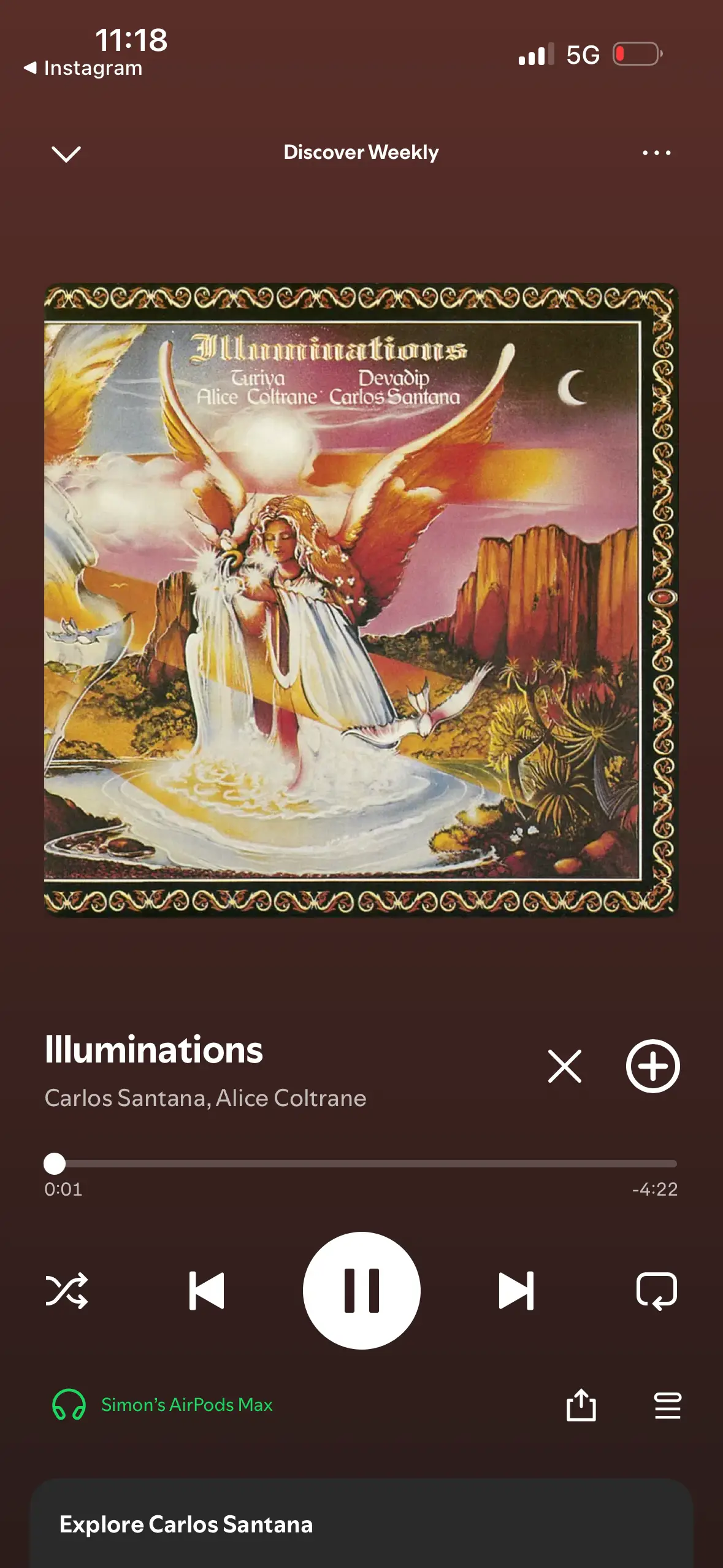Toggle repeat mode
The height and width of the screenshot is (1568, 723).
point(656,1291)
